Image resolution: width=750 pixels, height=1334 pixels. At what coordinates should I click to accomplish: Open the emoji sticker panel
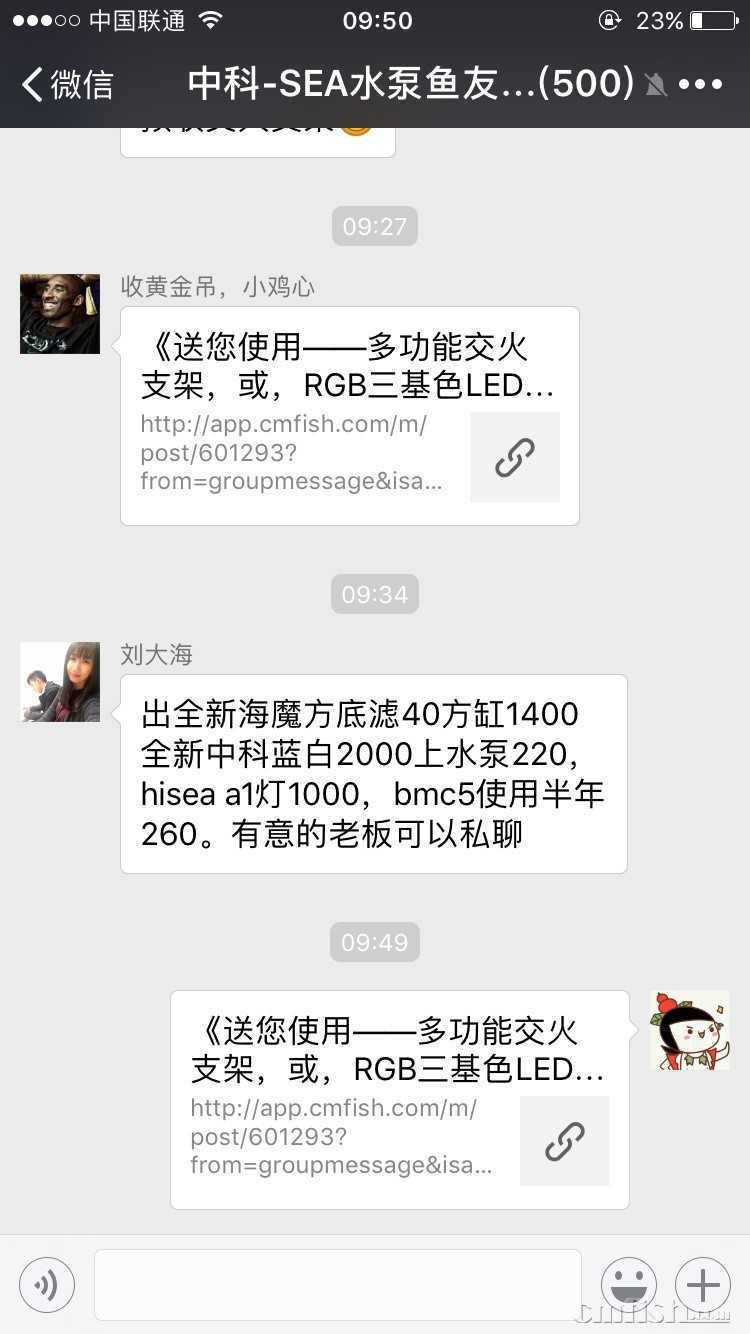[629, 1285]
